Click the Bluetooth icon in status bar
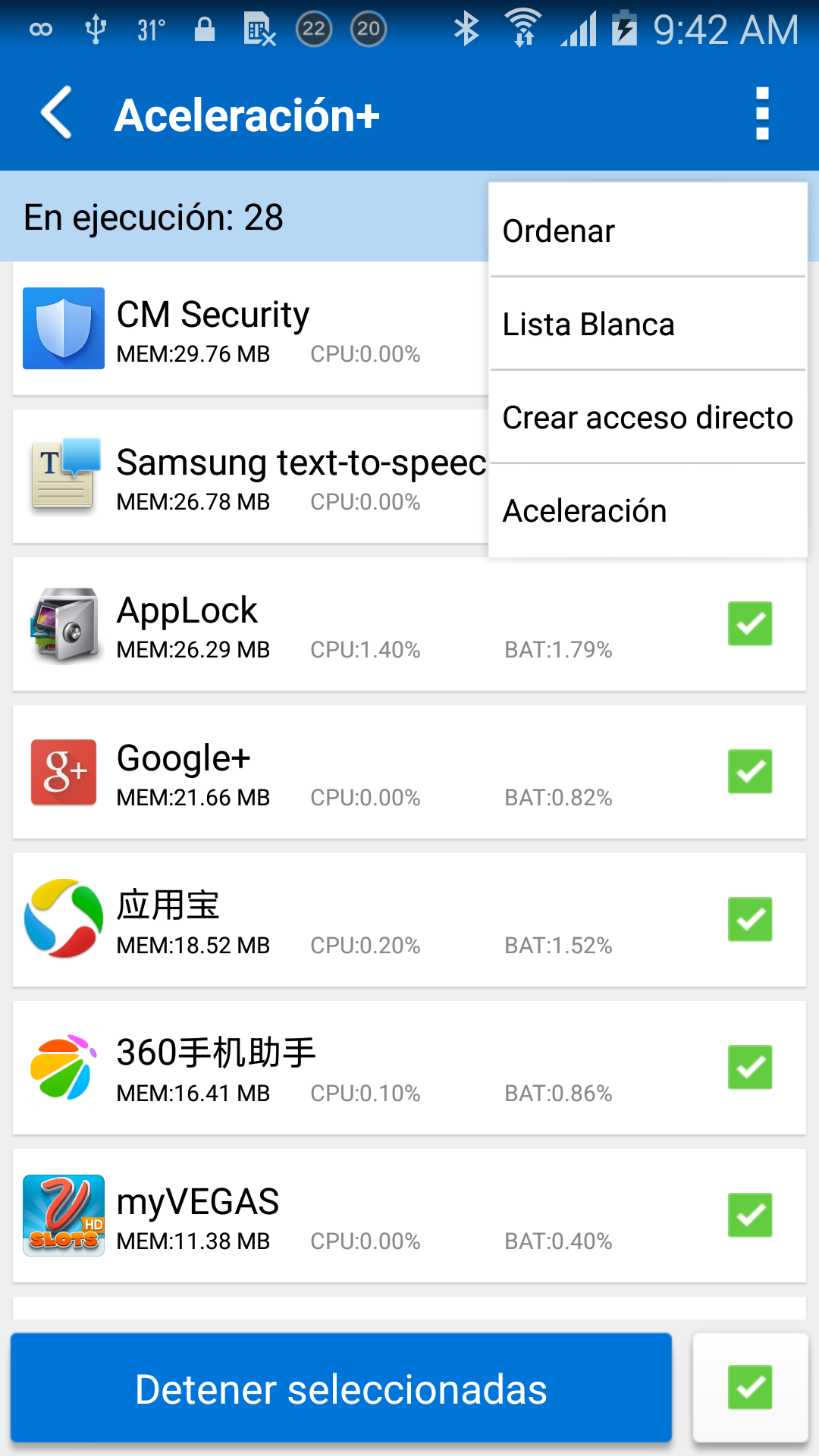The height and width of the screenshot is (1456, 819). [x=467, y=29]
